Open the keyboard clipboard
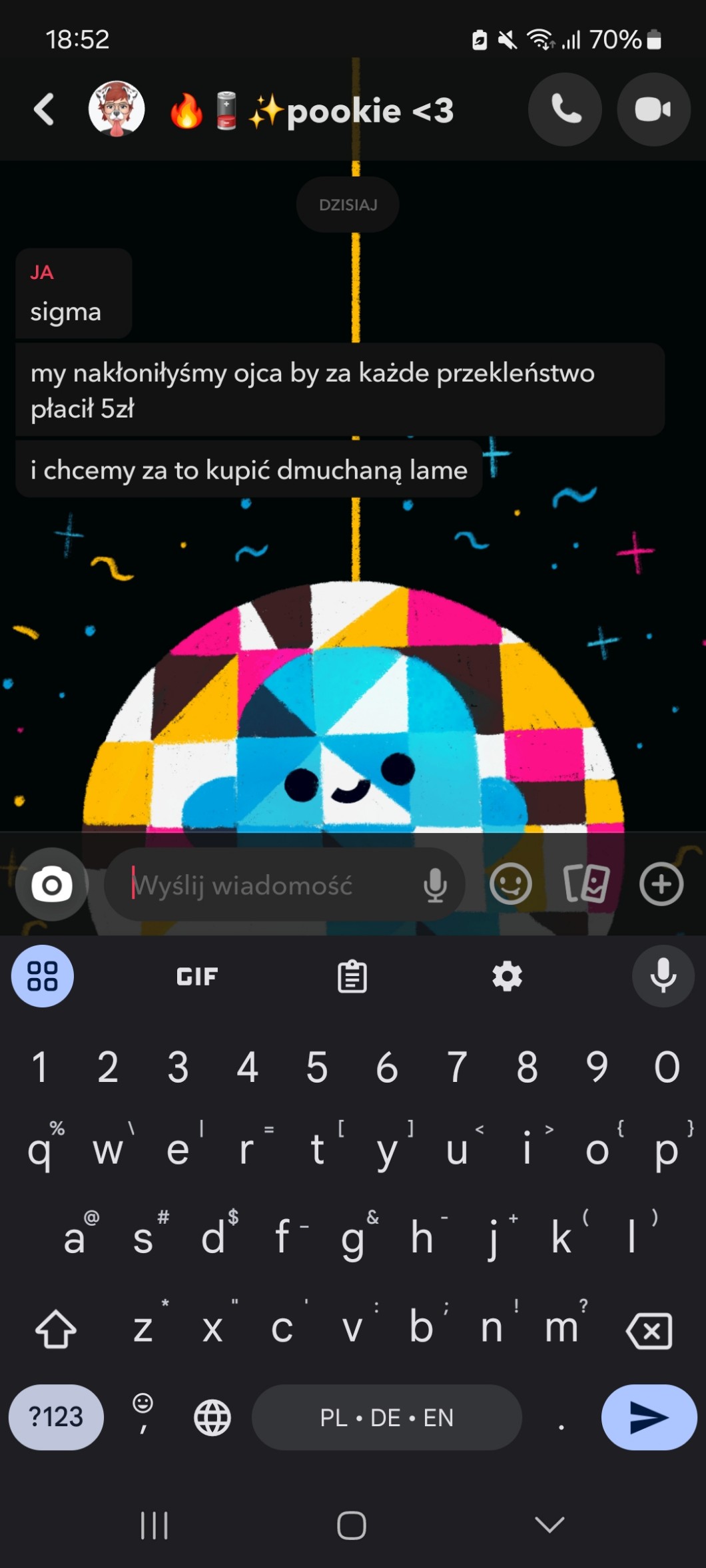The height and width of the screenshot is (1568, 706). point(352,977)
